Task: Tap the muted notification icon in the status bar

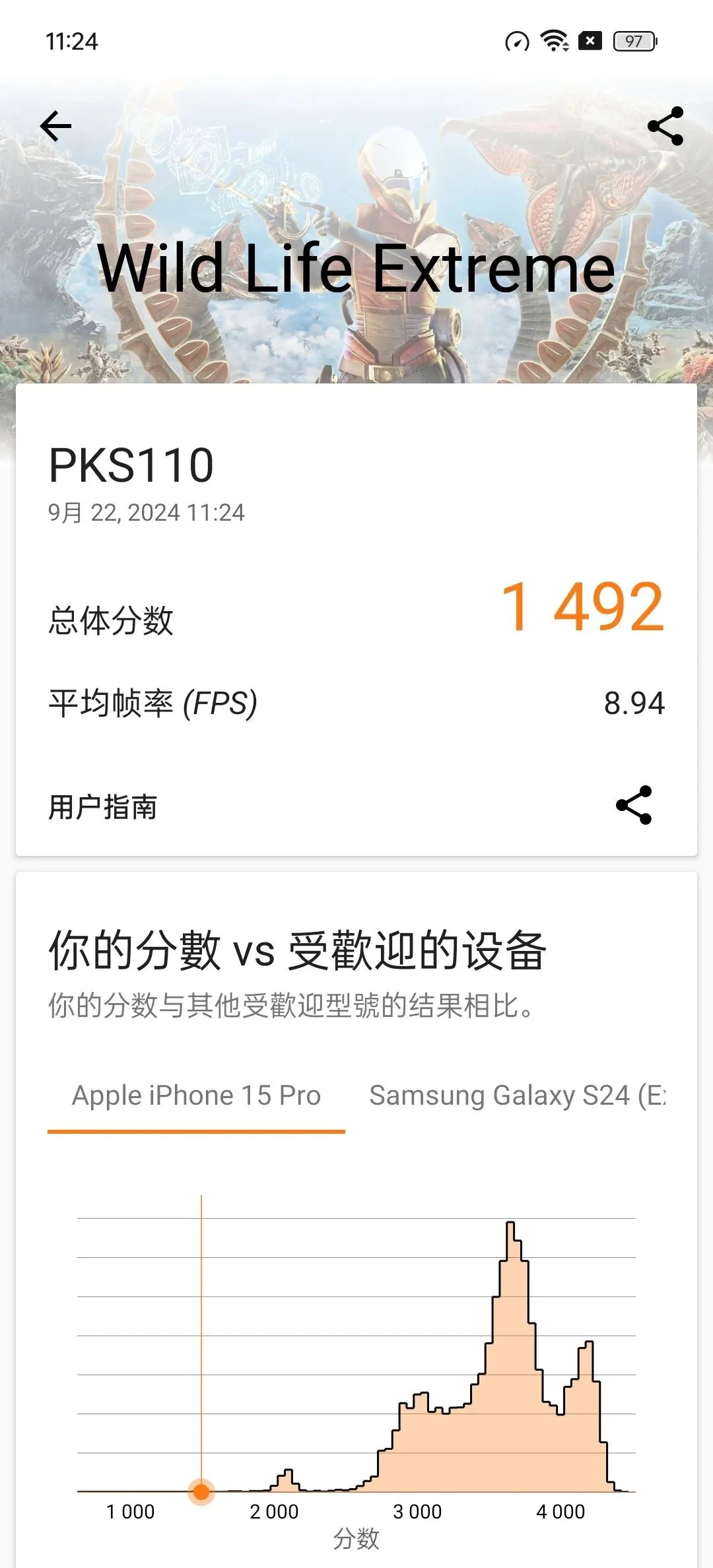Action: click(589, 41)
